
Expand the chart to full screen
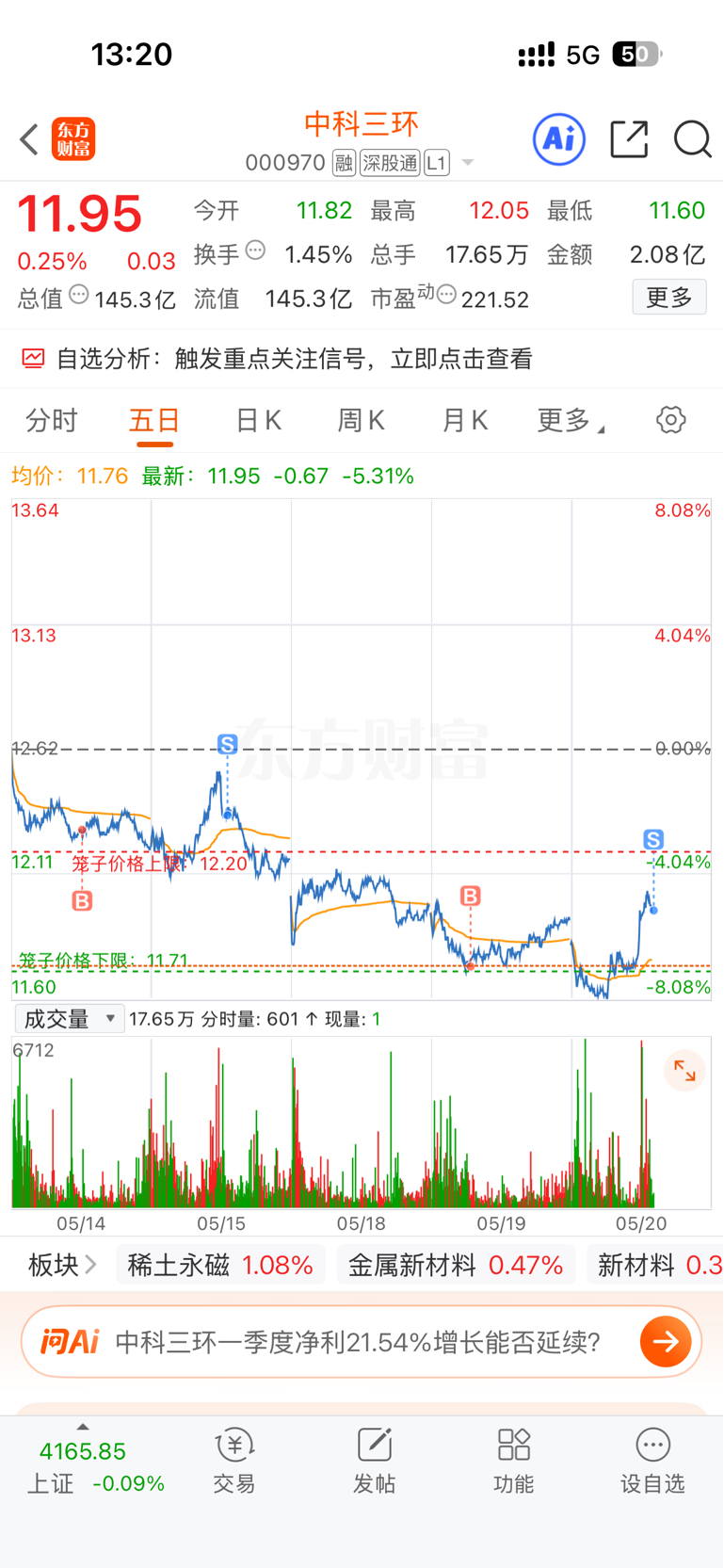coord(684,1071)
